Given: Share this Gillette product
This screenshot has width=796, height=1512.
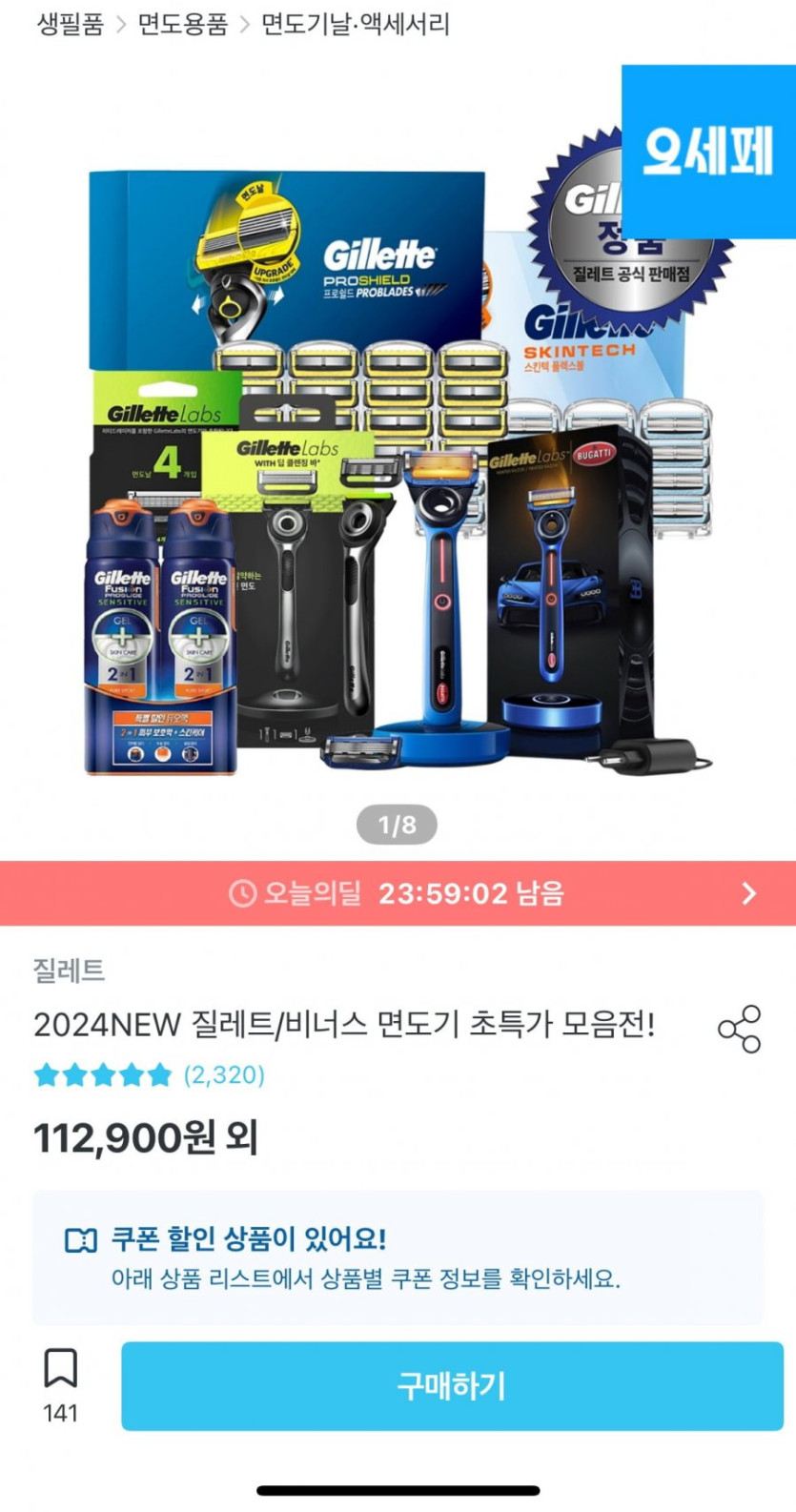Looking at the screenshot, I should (739, 1029).
